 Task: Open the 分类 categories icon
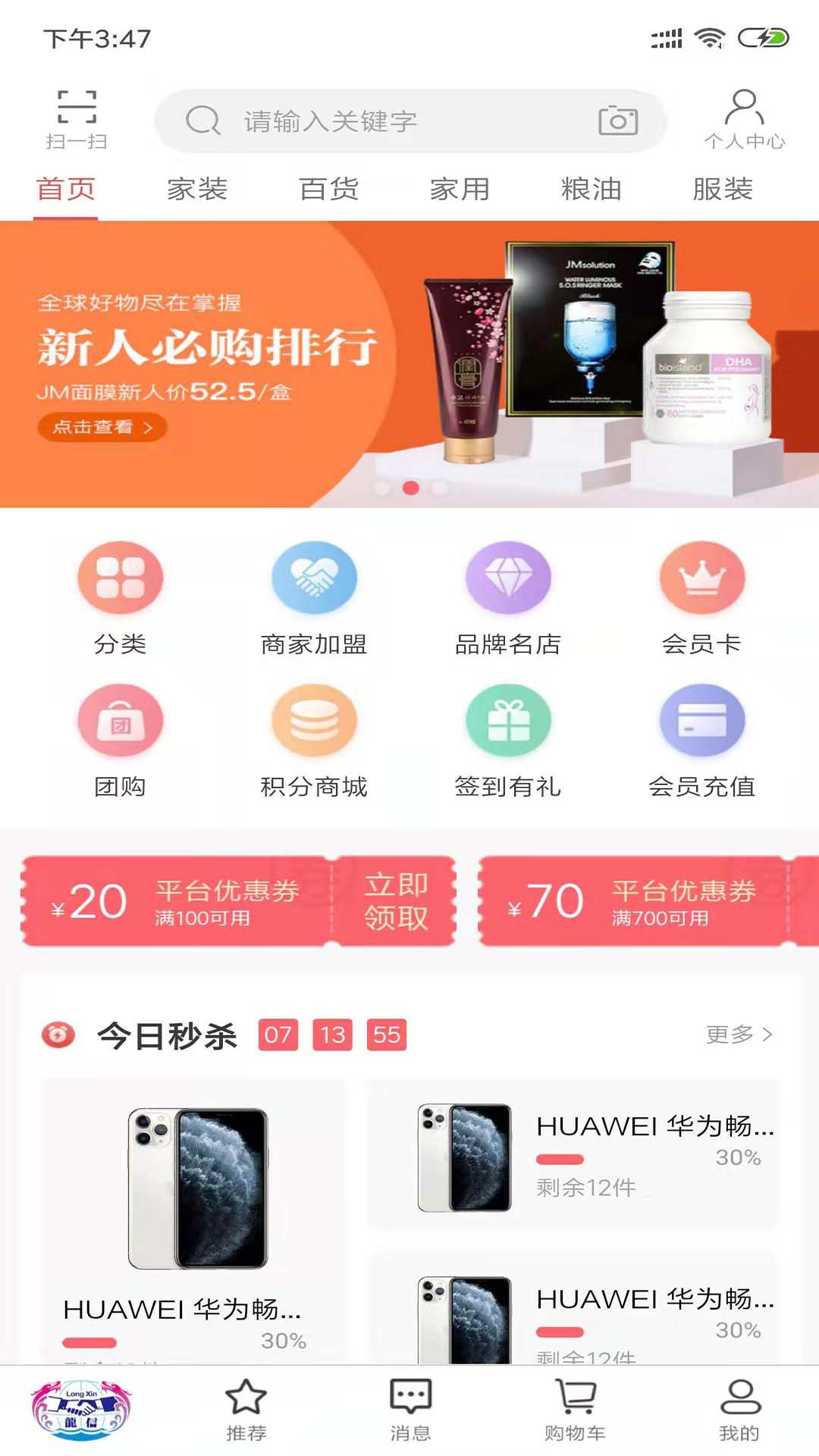121,577
